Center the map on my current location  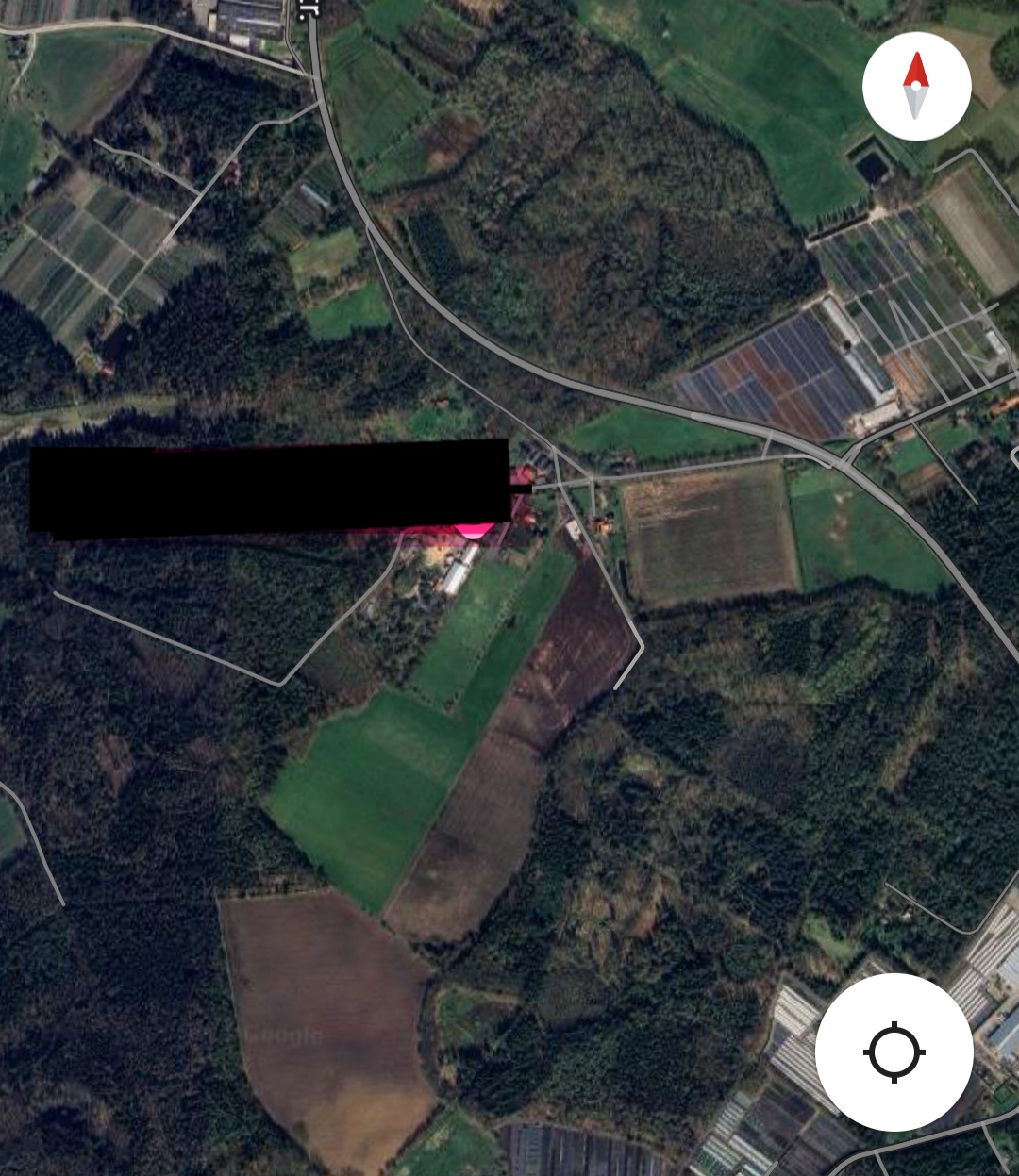click(894, 1052)
